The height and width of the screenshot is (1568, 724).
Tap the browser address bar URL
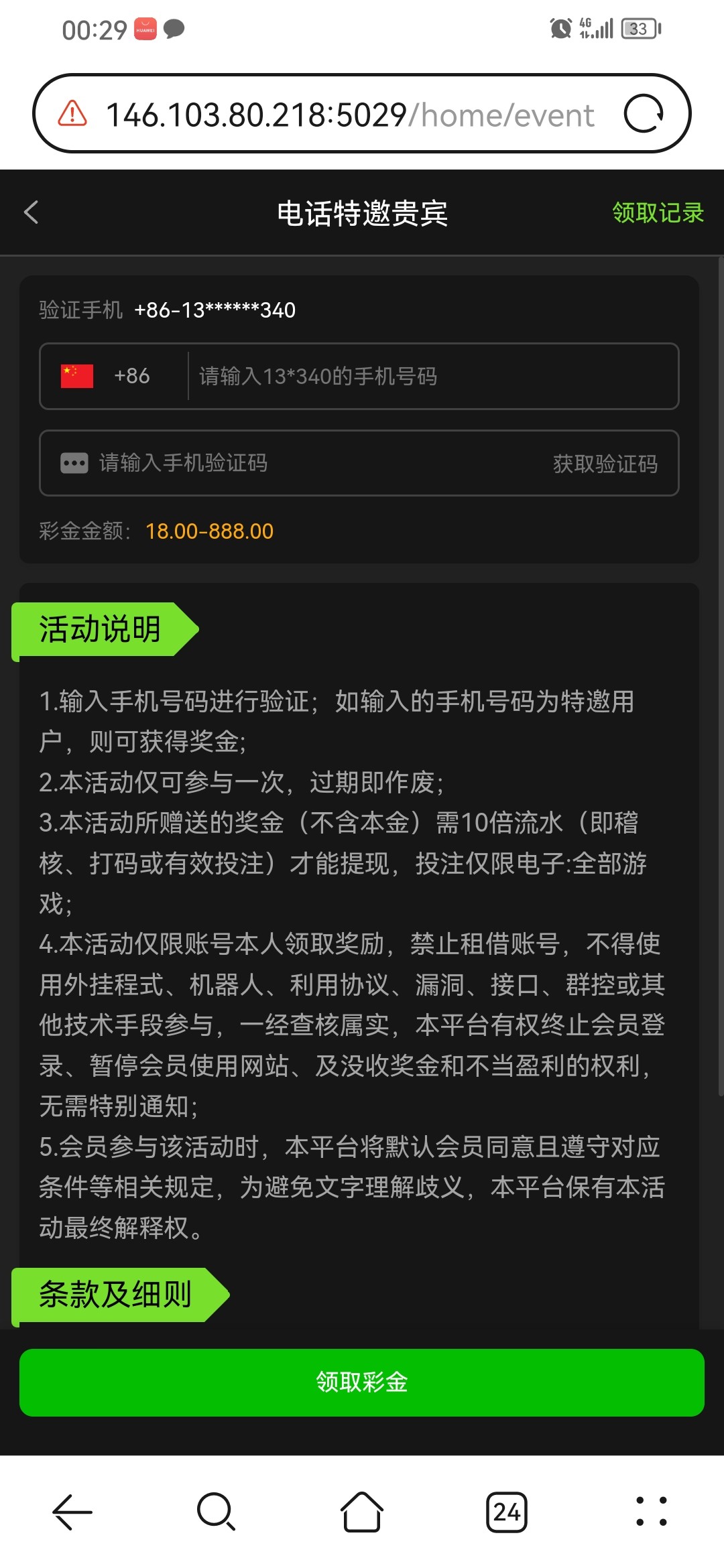350,115
